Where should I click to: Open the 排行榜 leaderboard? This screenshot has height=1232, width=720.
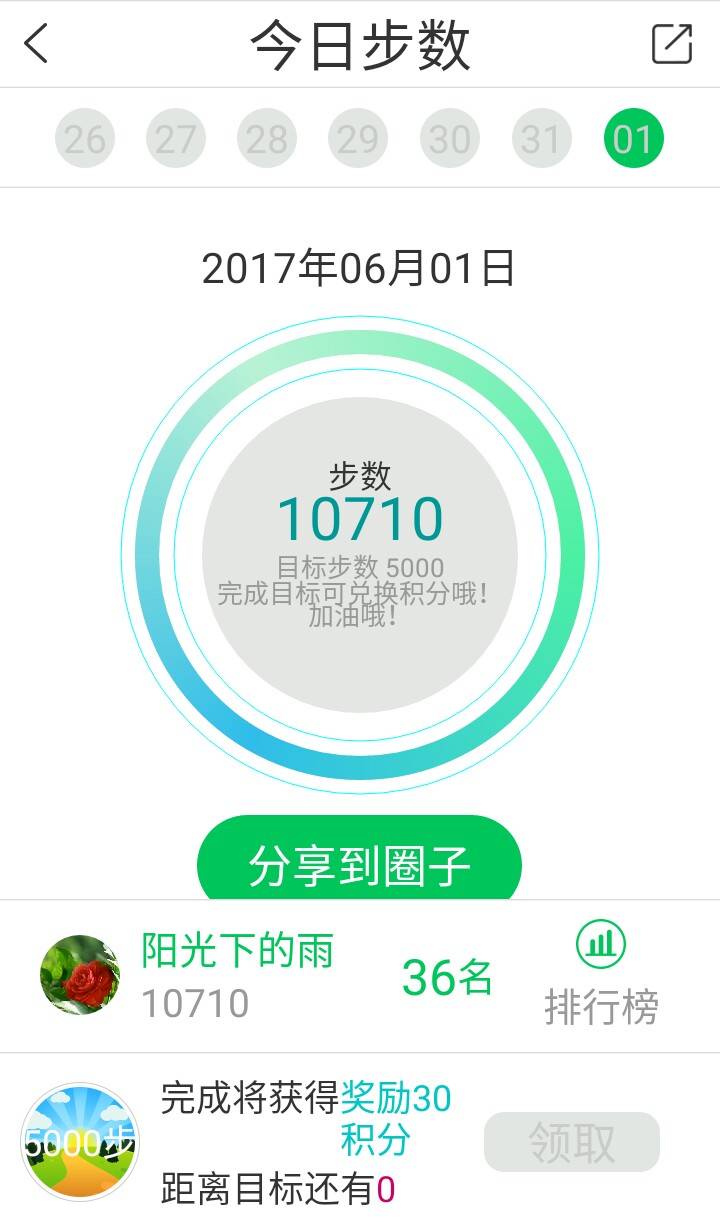pyautogui.click(x=601, y=975)
